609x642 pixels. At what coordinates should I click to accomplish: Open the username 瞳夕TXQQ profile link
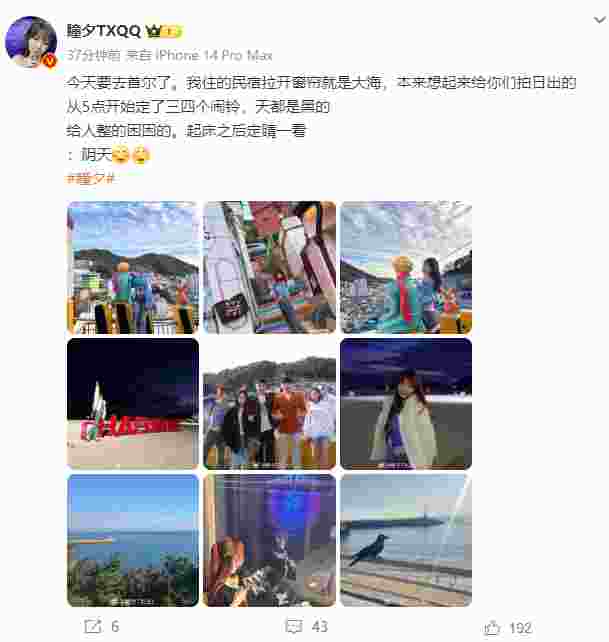(103, 30)
